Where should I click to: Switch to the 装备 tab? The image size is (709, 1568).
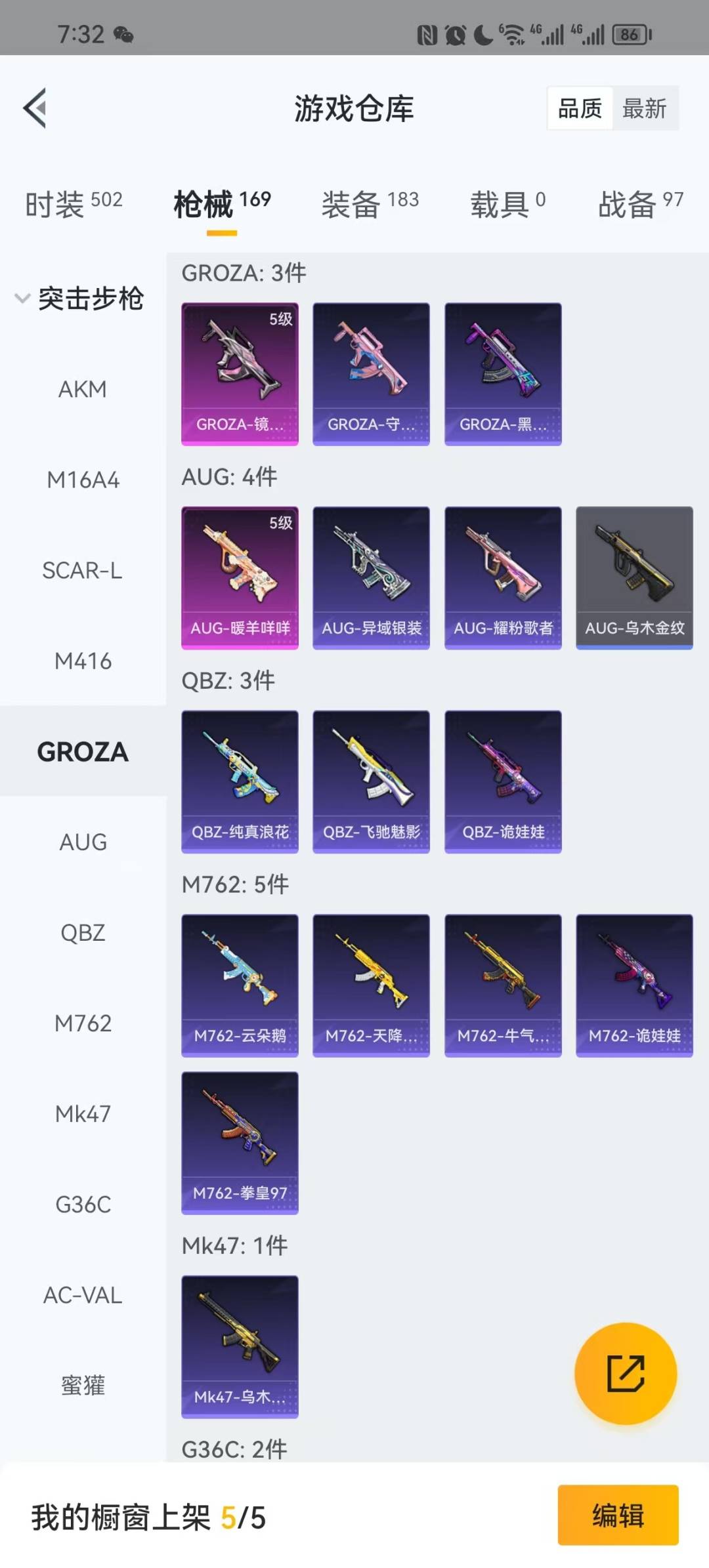pos(370,204)
